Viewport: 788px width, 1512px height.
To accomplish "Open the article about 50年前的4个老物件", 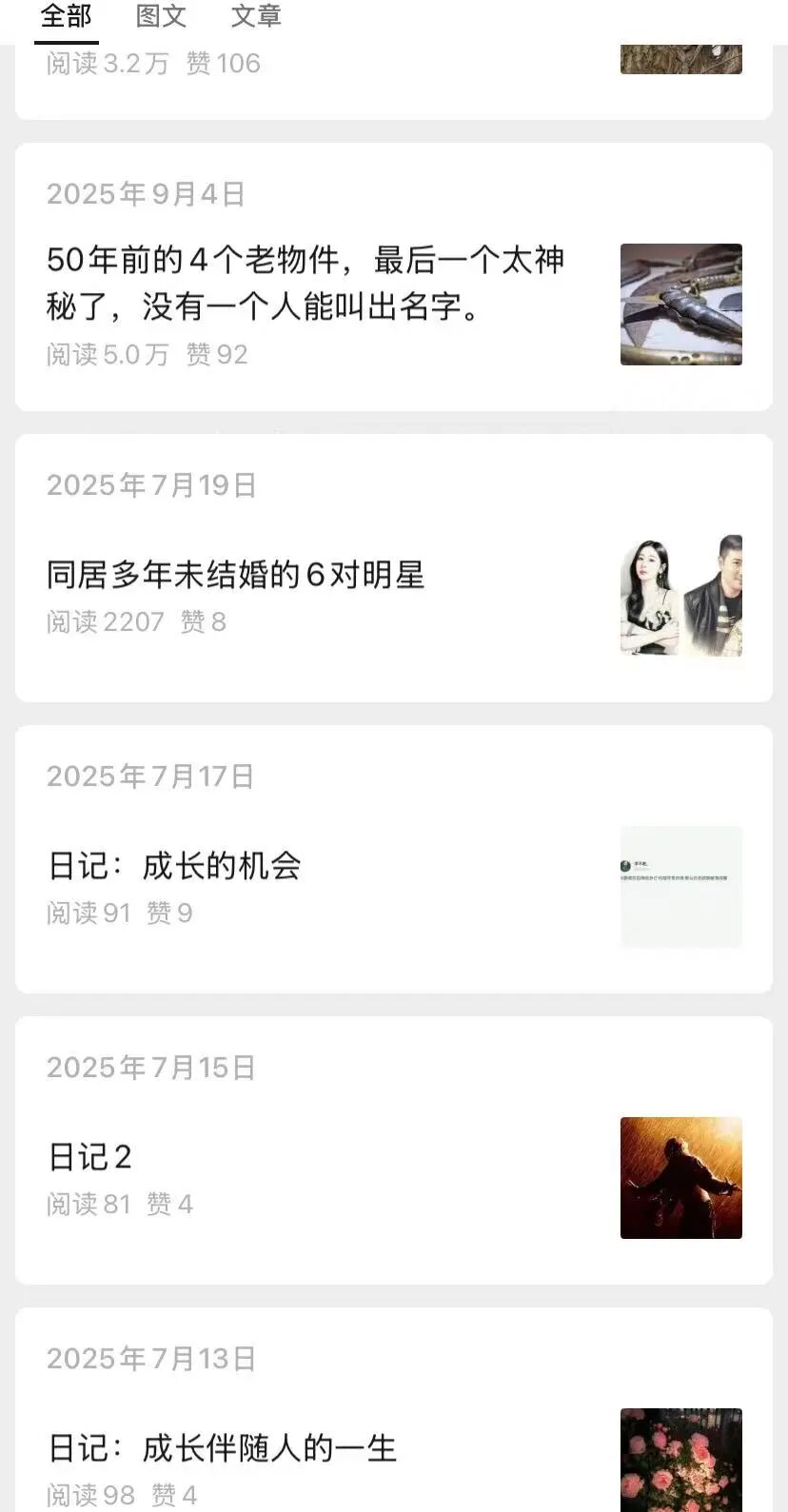I will point(305,284).
